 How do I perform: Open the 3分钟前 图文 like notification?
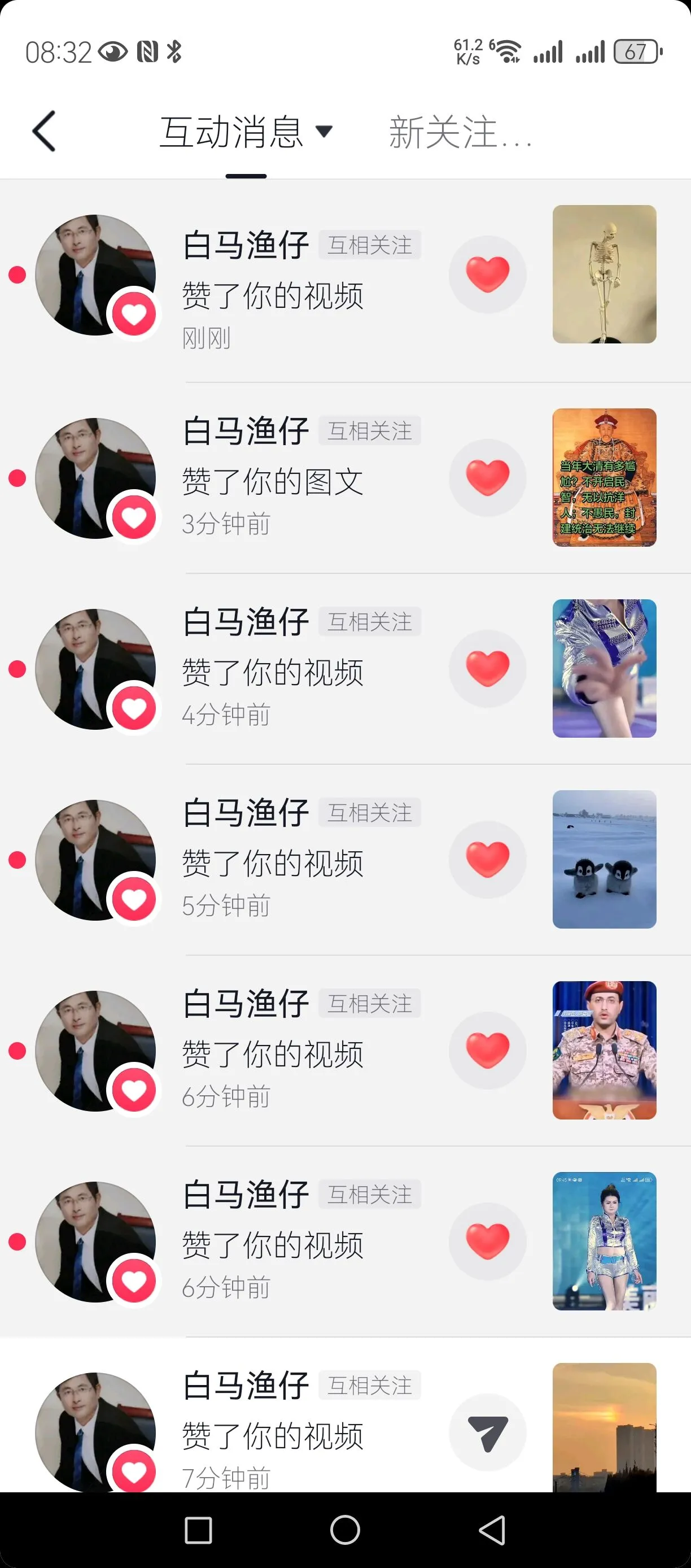click(x=273, y=481)
